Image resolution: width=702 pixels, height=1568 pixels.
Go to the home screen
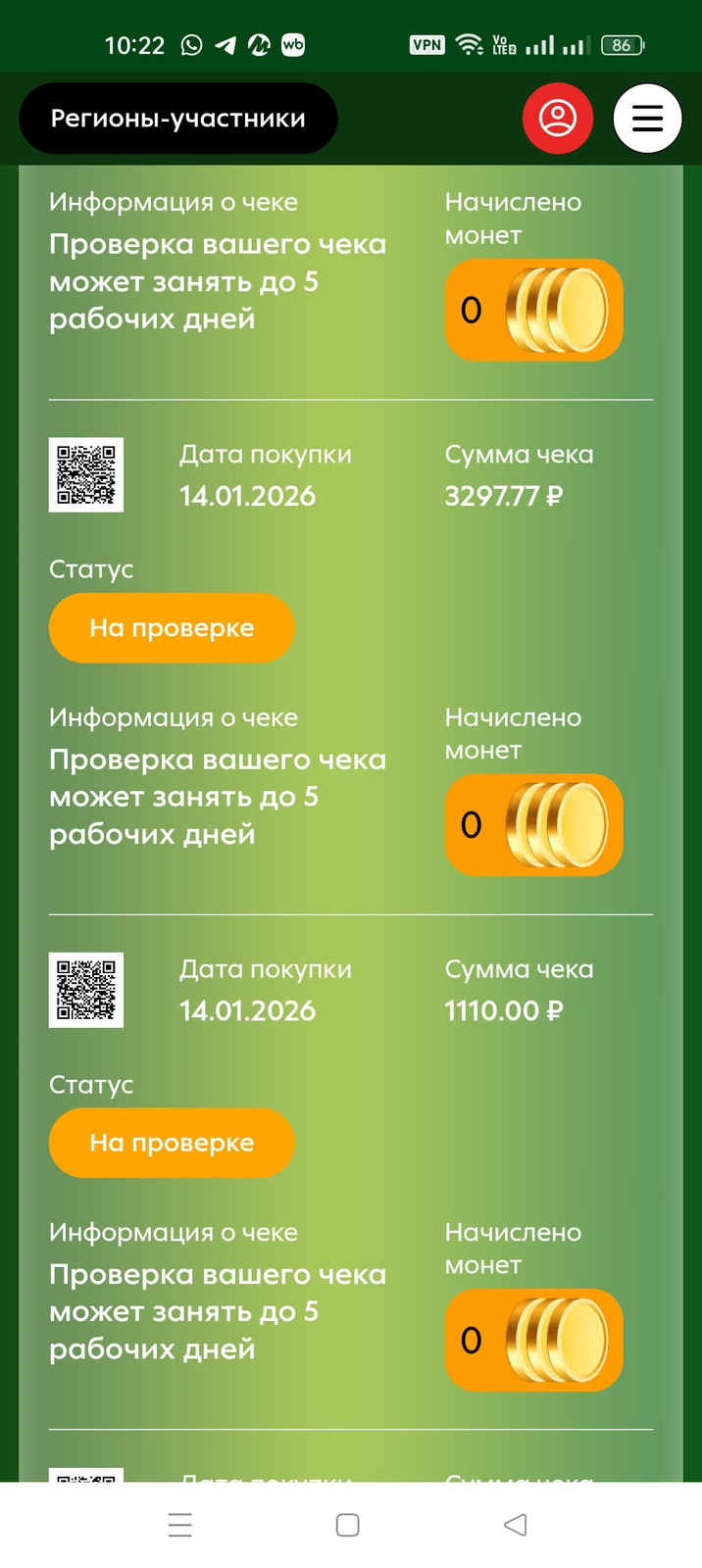point(347,1525)
